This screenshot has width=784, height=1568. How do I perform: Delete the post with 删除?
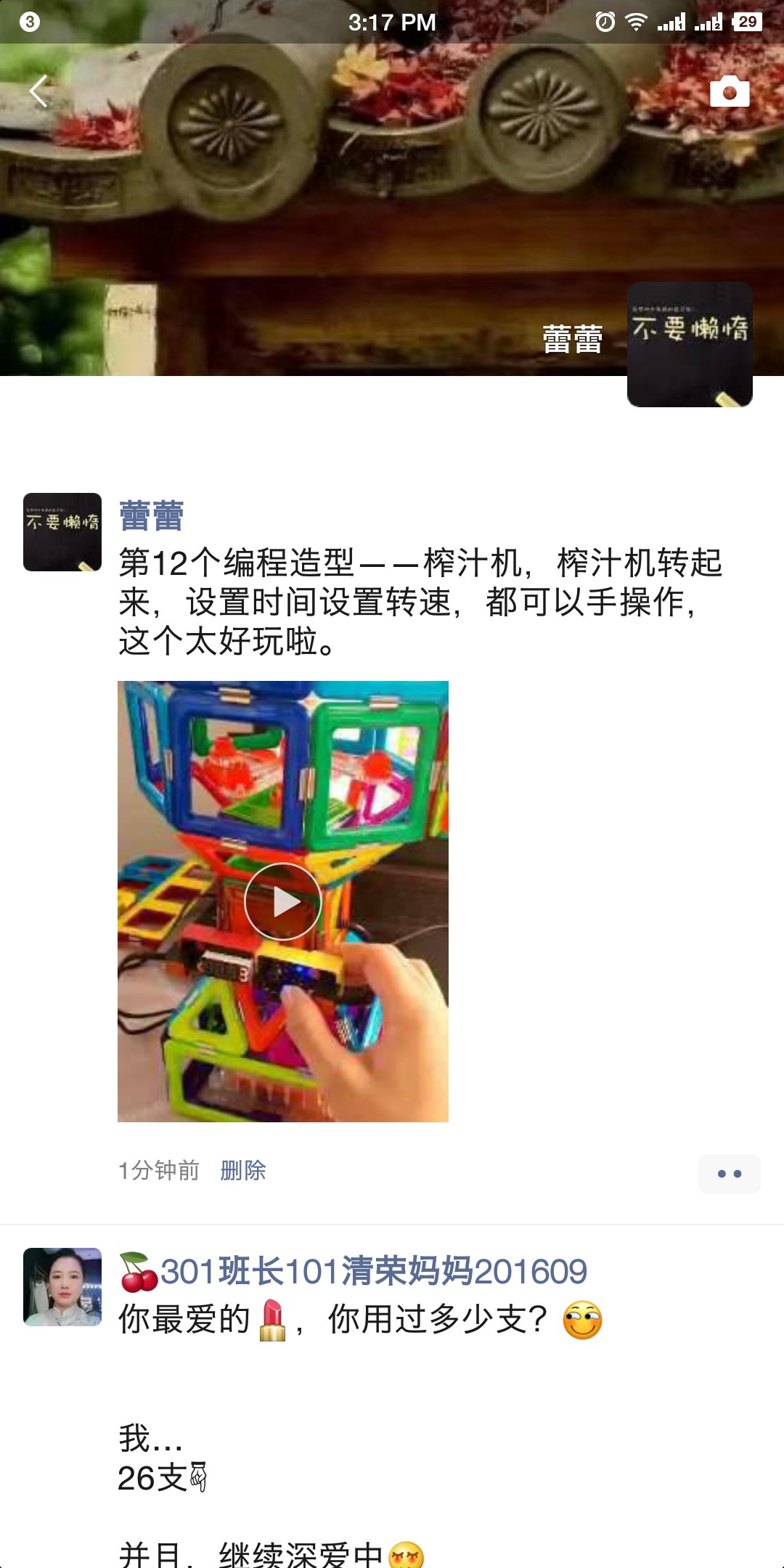[242, 1170]
